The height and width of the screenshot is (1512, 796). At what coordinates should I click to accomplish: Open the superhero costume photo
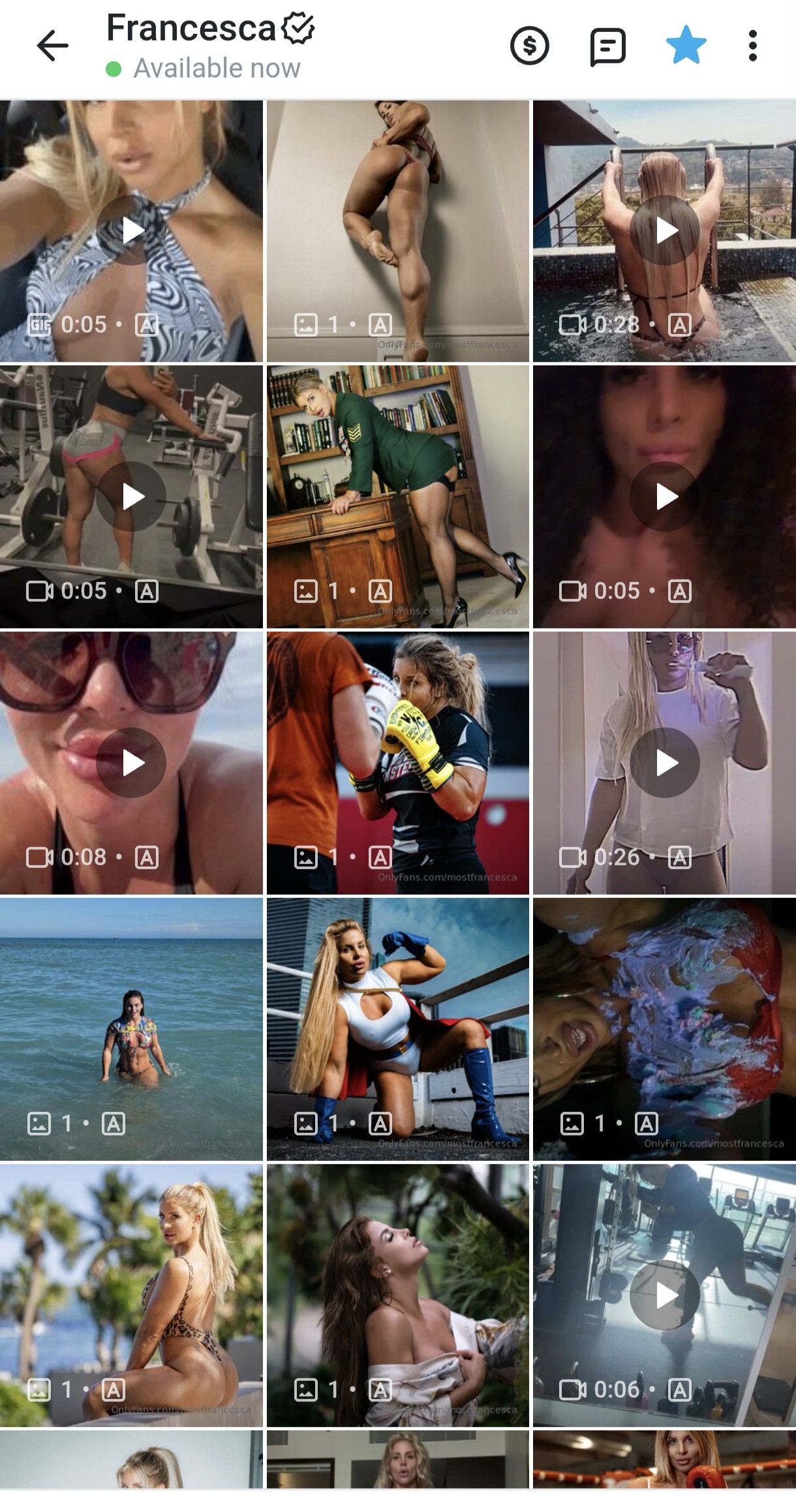(398, 1029)
